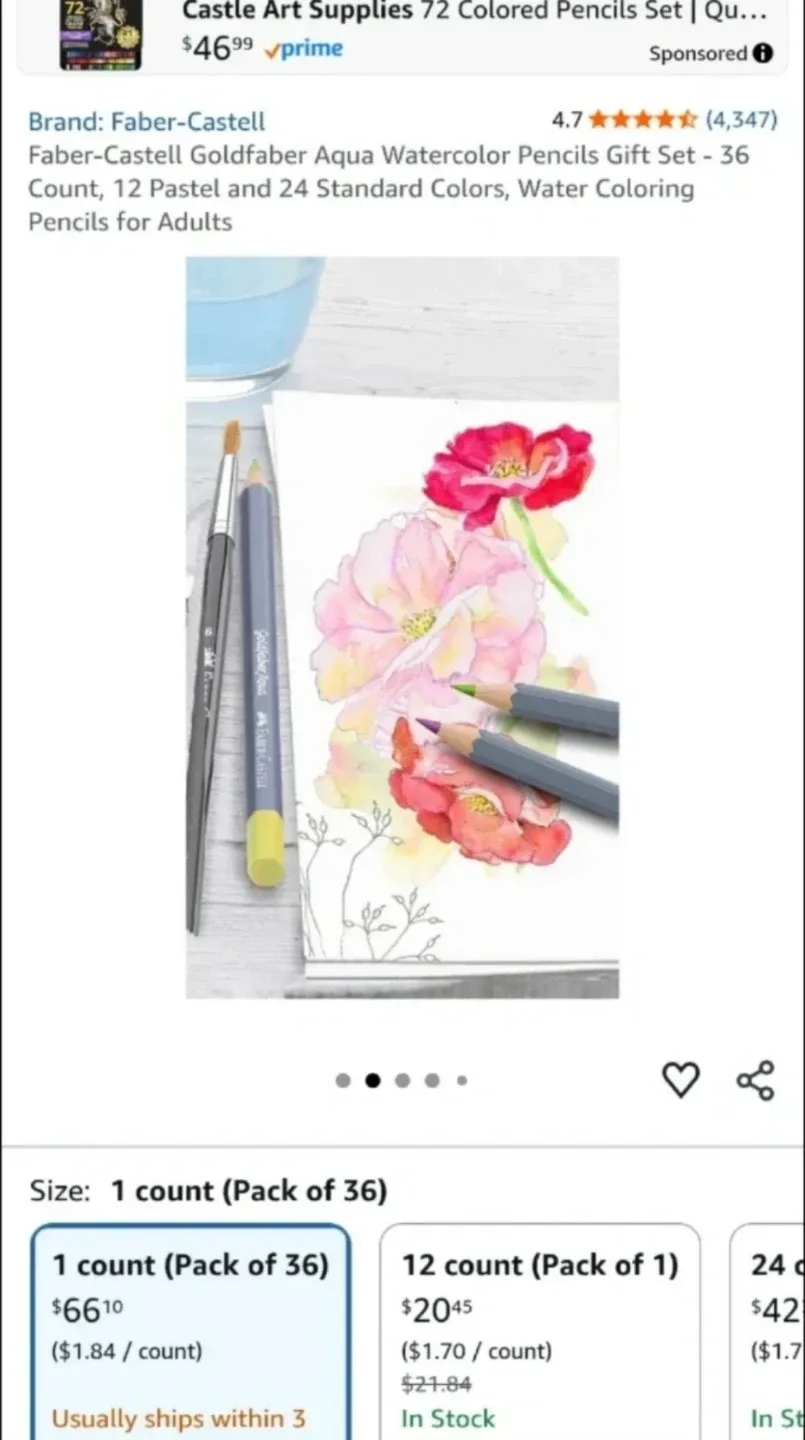Tap the fourth carousel position dot
The width and height of the screenshot is (805, 1440).
432,1080
